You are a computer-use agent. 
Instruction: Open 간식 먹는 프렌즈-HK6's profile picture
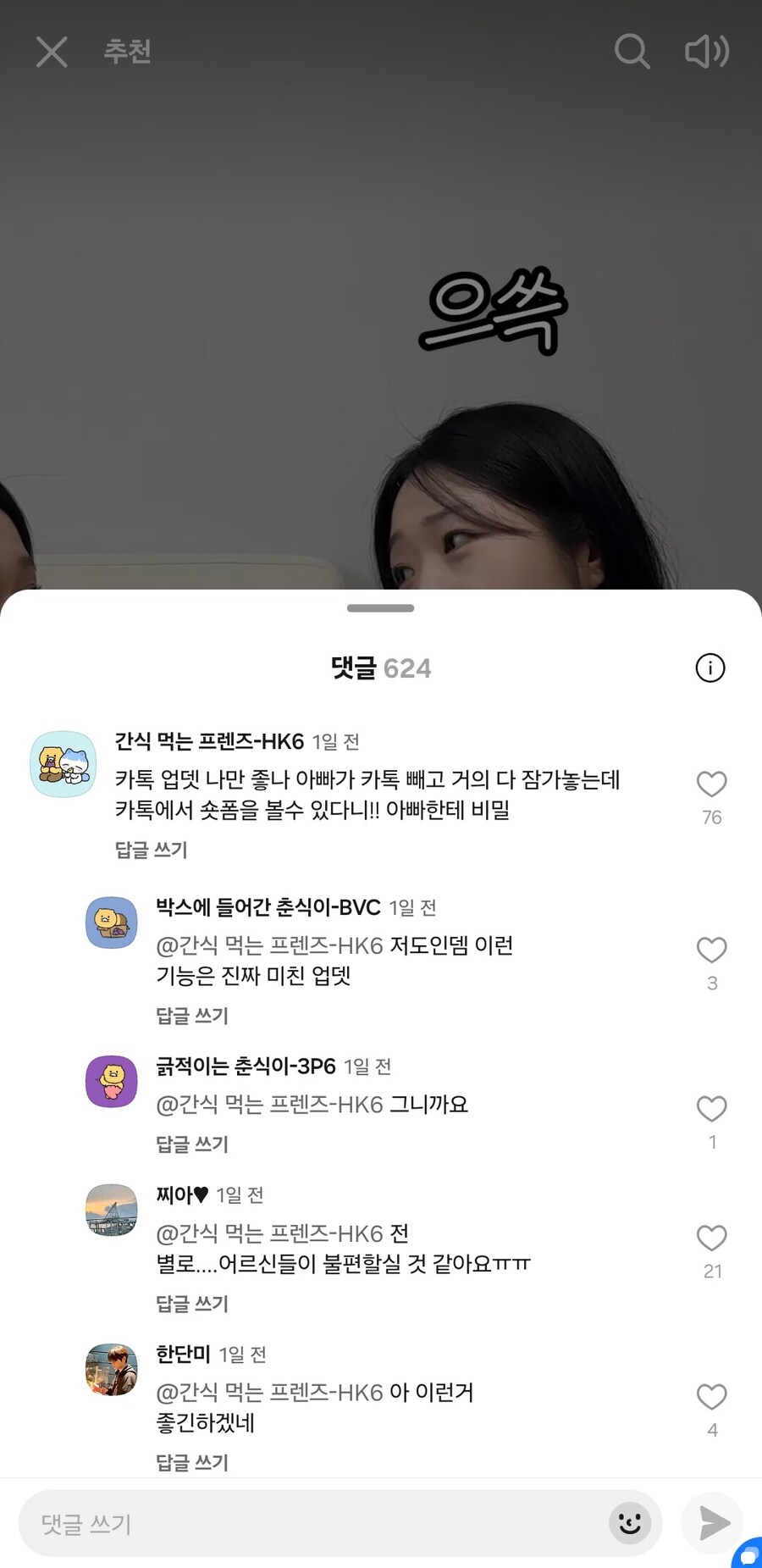(63, 764)
